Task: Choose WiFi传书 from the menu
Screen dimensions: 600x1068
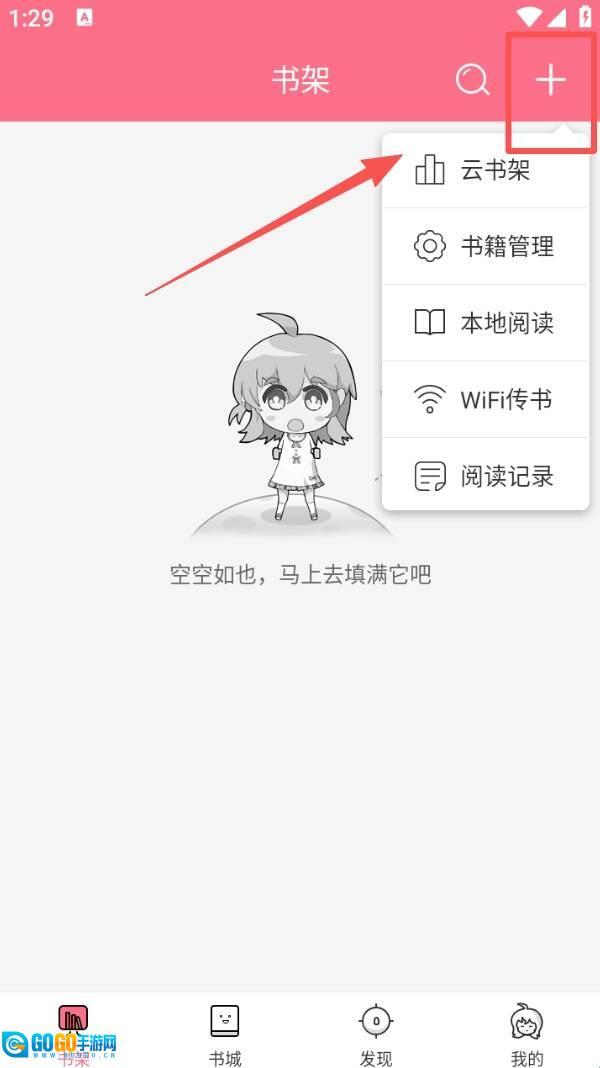Action: click(486, 399)
